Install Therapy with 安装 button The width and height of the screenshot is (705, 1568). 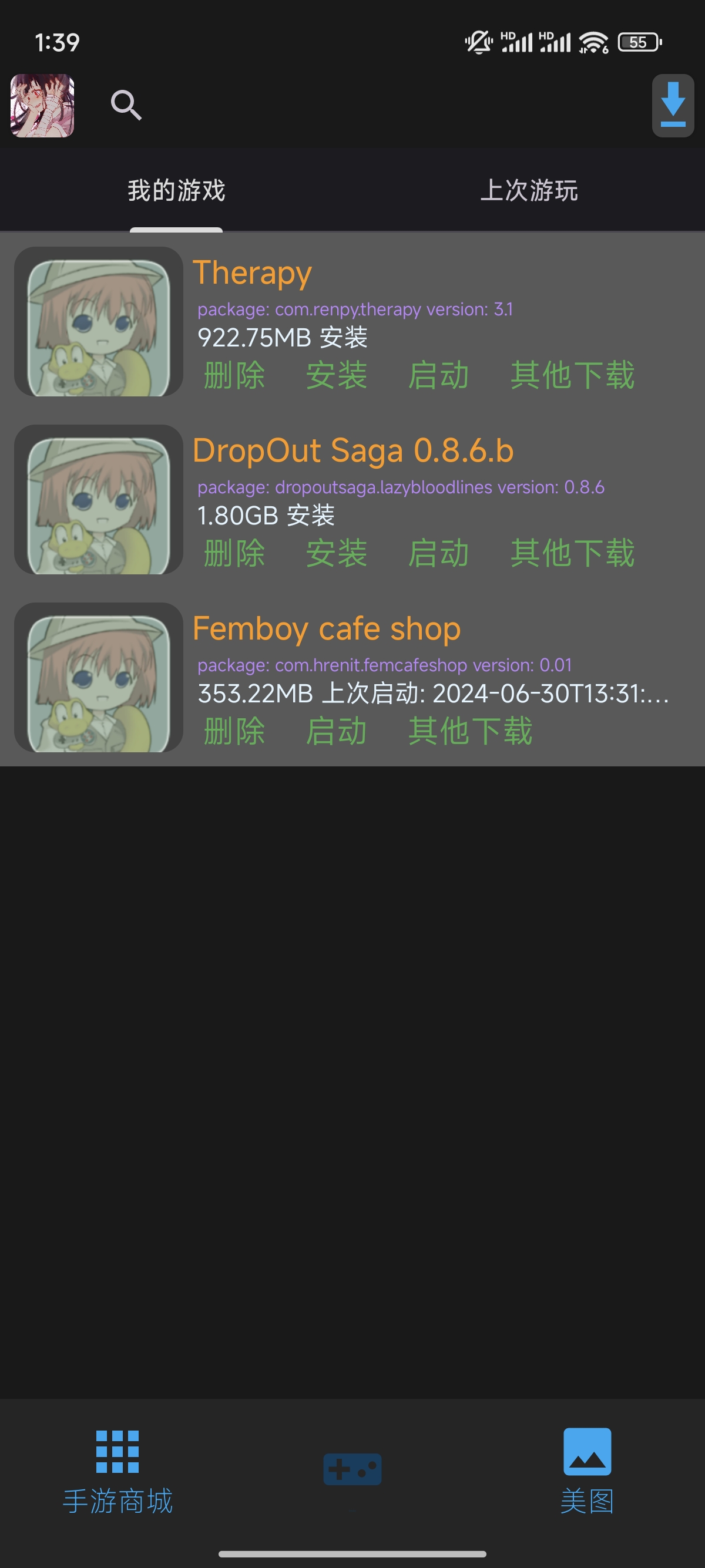pos(336,375)
